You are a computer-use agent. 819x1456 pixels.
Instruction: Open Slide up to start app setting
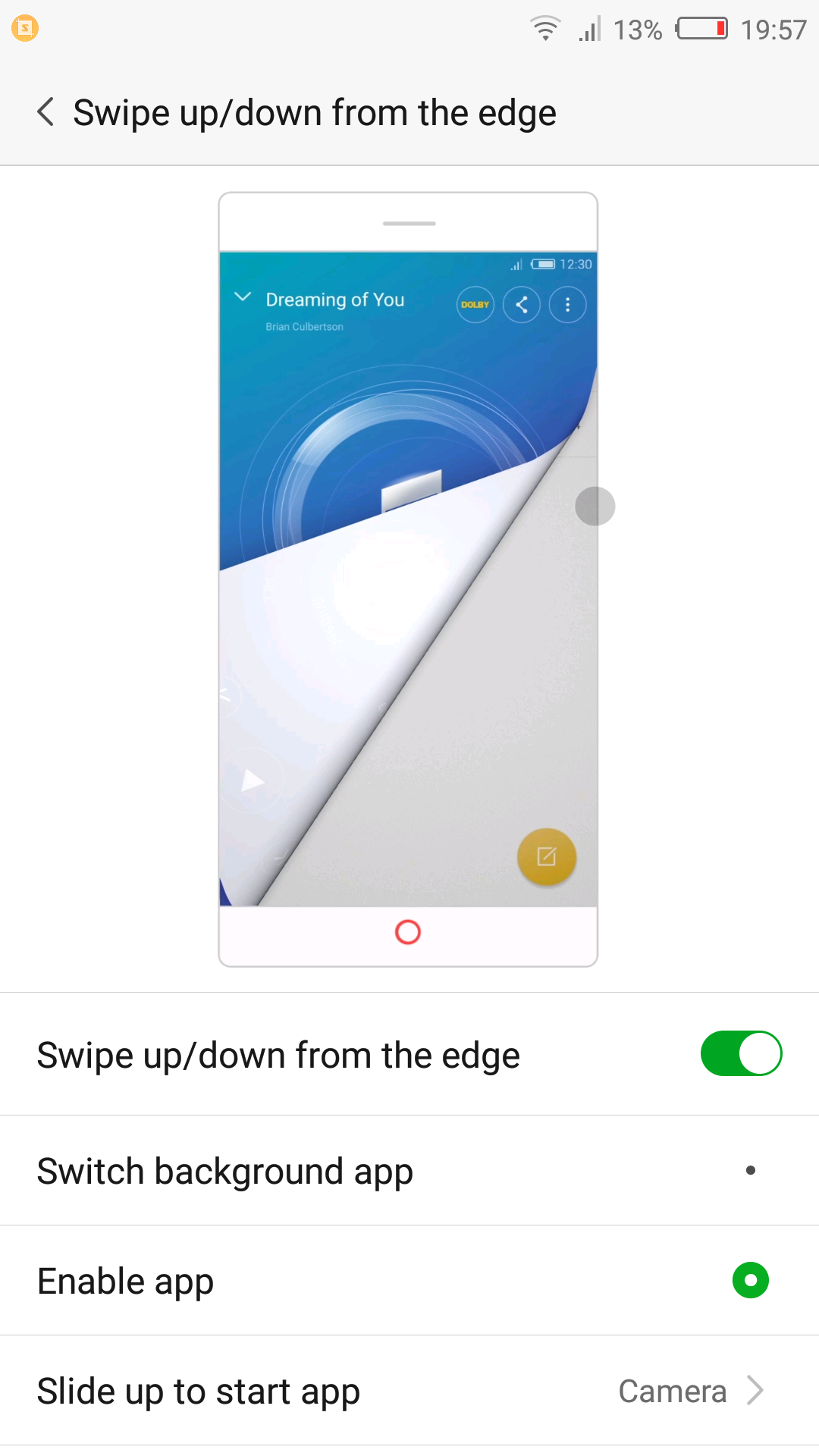click(x=409, y=1390)
